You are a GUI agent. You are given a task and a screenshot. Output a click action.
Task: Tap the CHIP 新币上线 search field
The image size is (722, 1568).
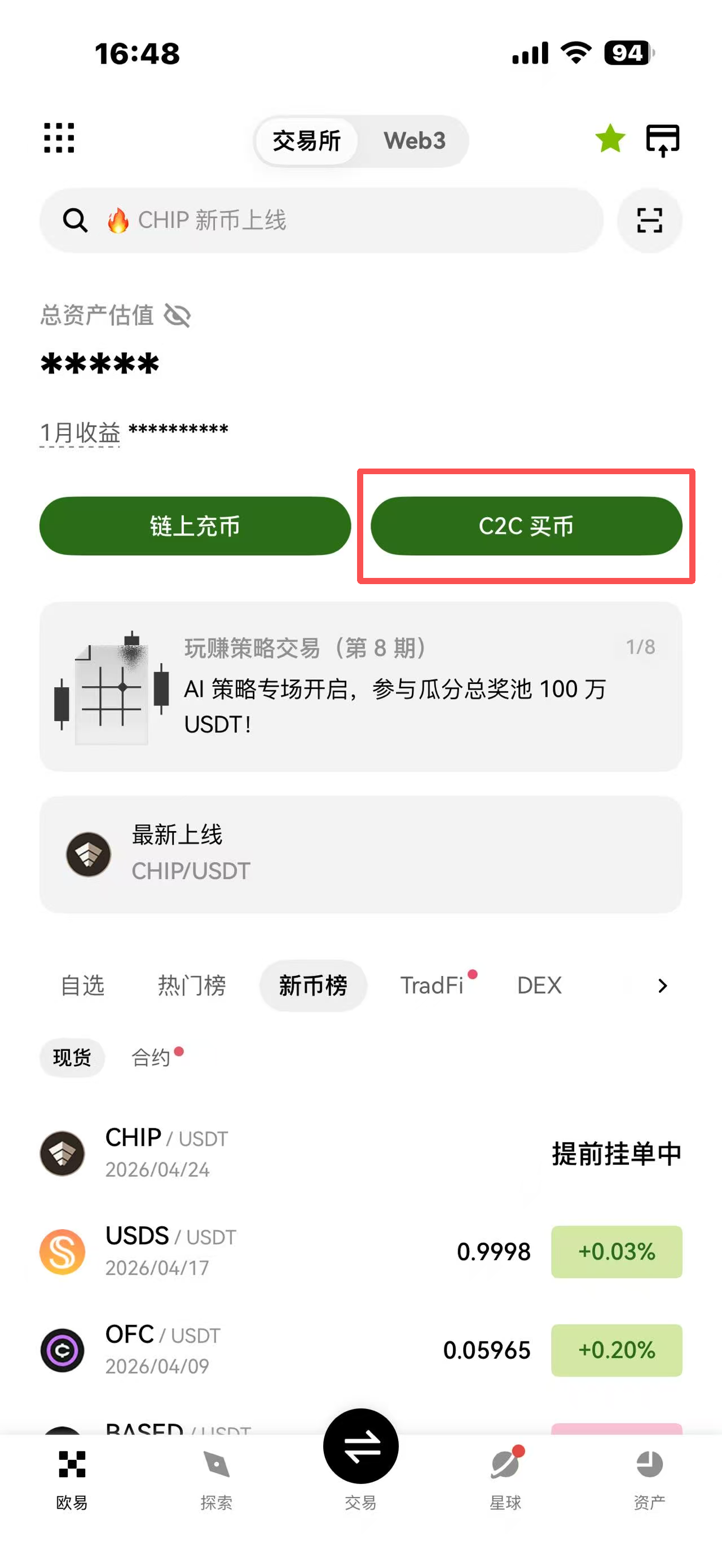point(305,221)
